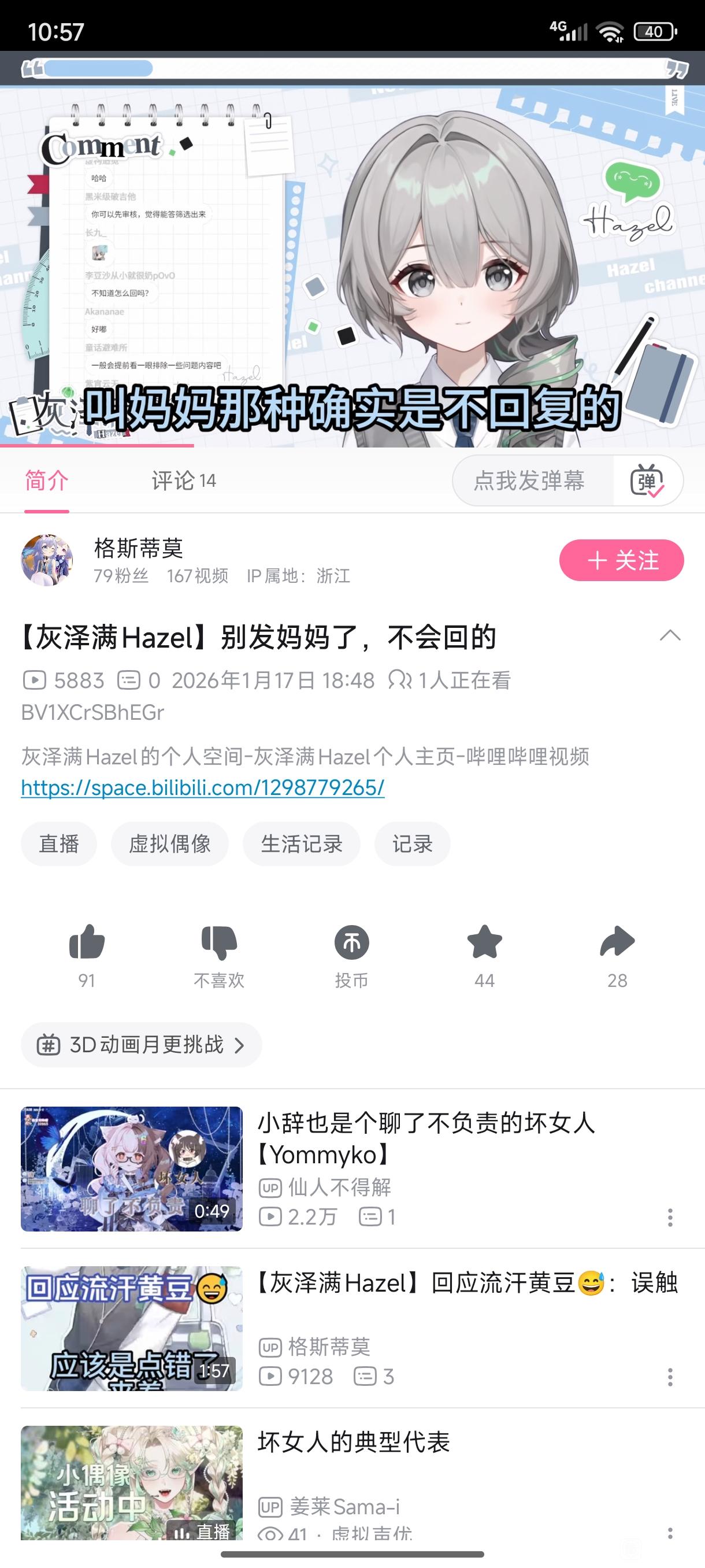Open the 3D动画月更挑战 activity chip

[x=141, y=1045]
